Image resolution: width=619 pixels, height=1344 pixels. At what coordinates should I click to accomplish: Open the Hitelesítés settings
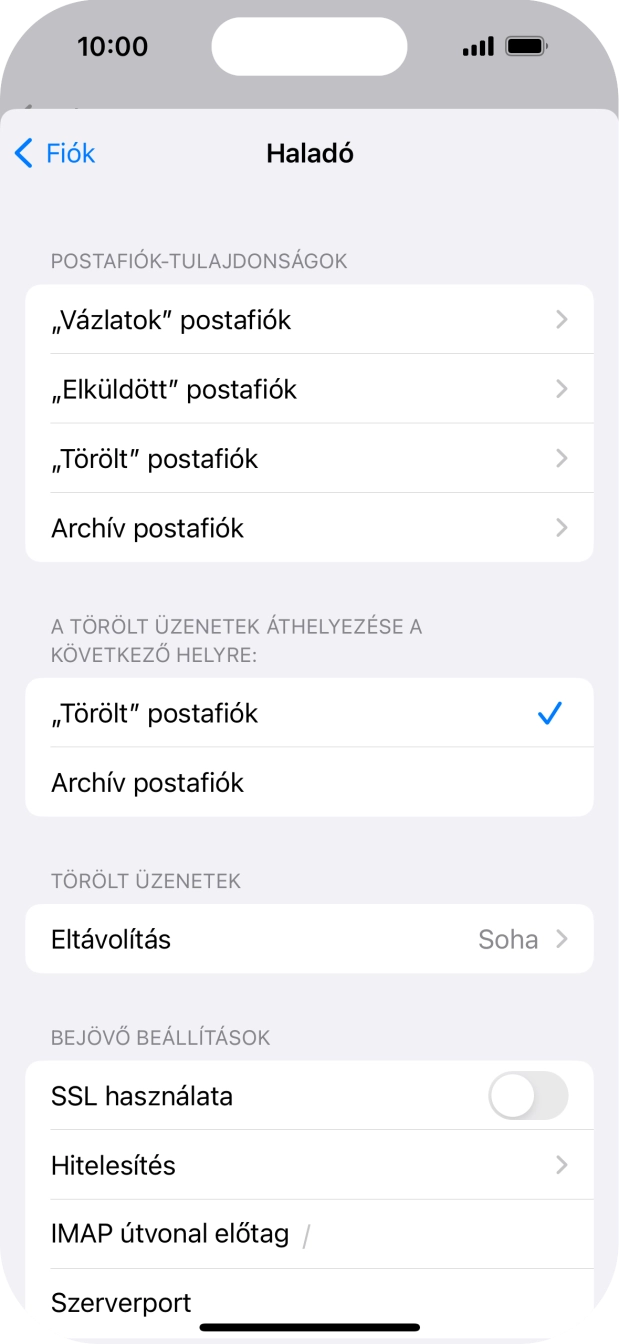click(x=309, y=1165)
